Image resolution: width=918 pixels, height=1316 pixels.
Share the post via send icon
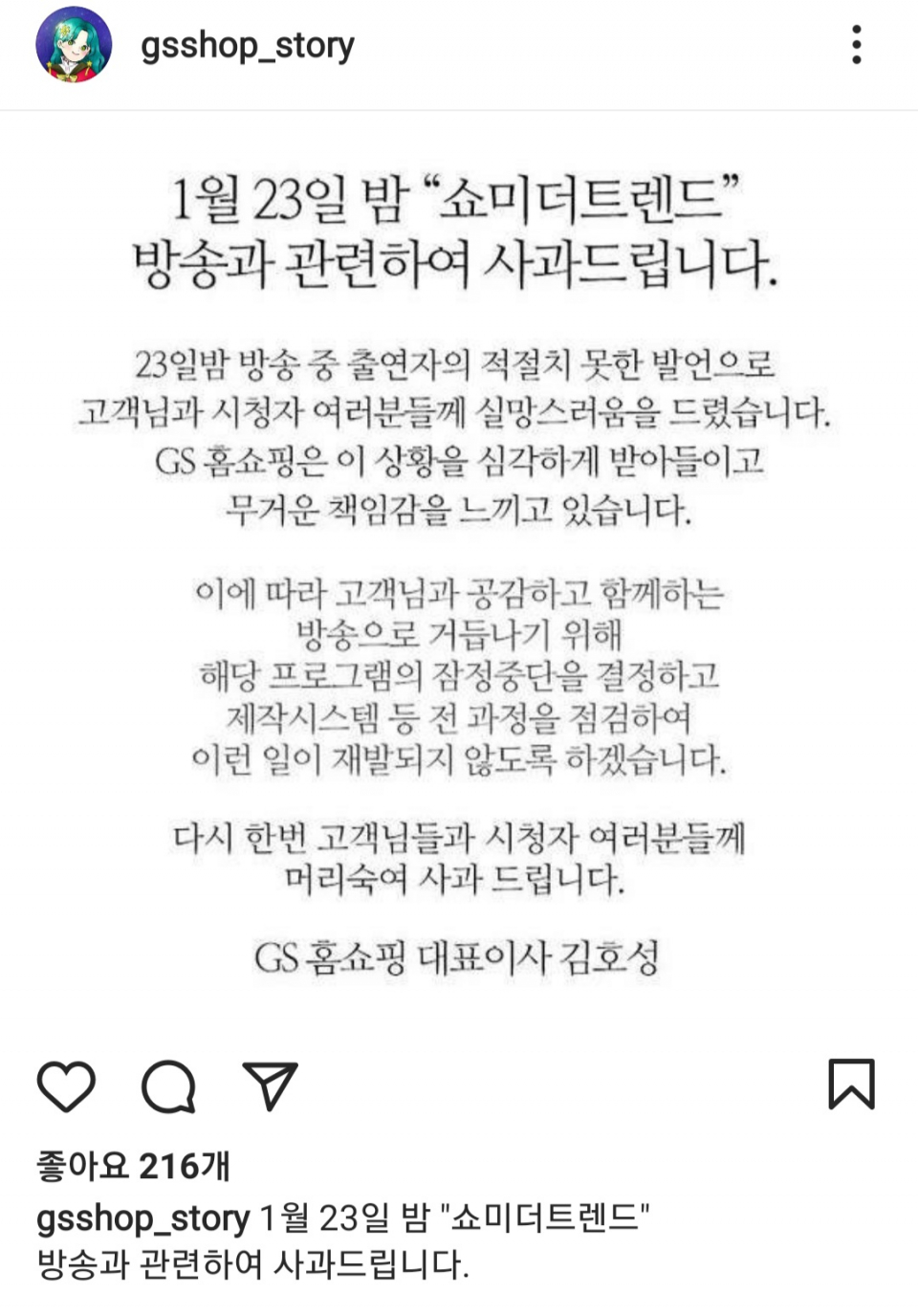(x=271, y=1086)
